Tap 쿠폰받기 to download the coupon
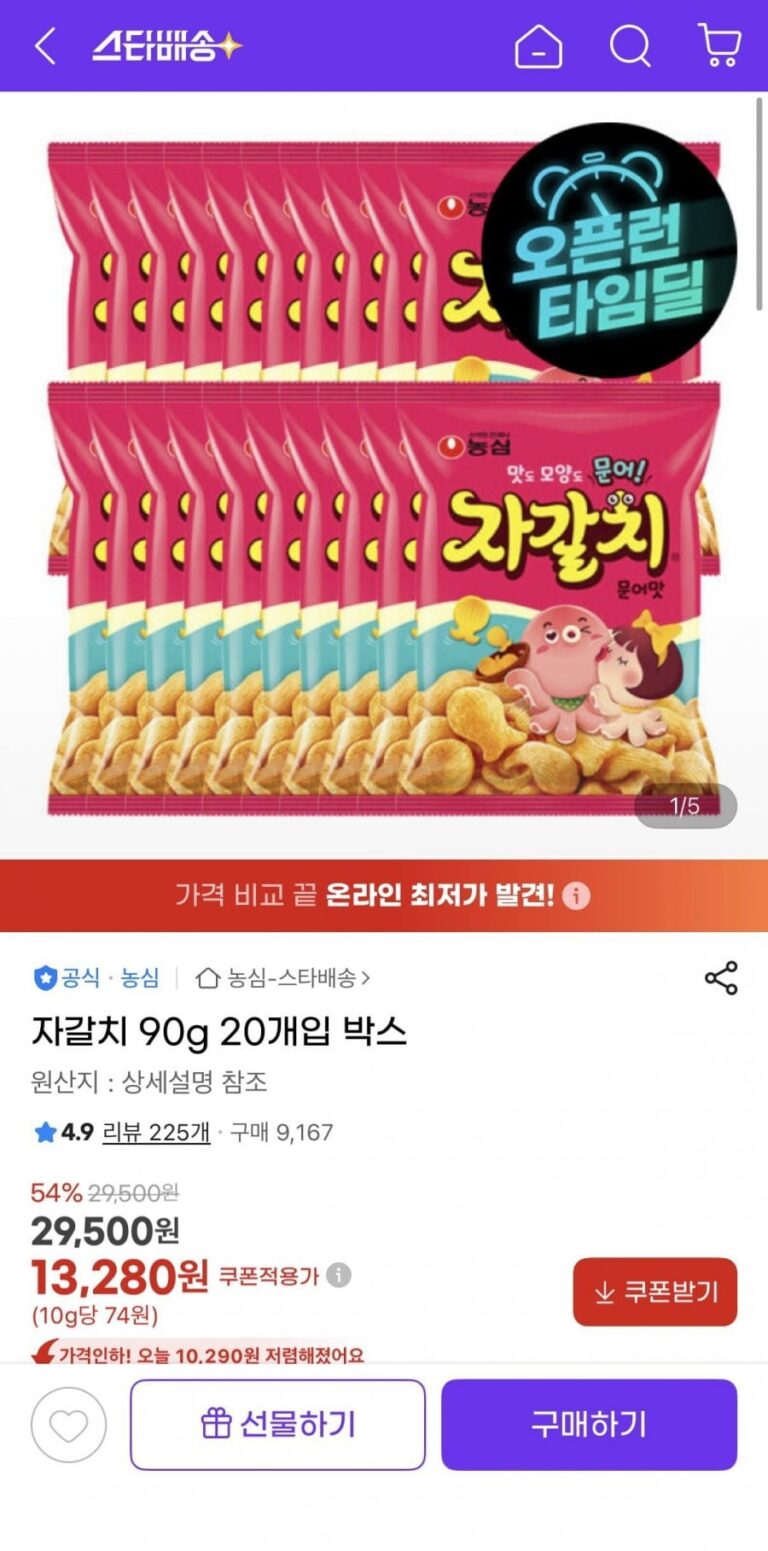Viewport: 768px width, 1551px height. point(655,1292)
